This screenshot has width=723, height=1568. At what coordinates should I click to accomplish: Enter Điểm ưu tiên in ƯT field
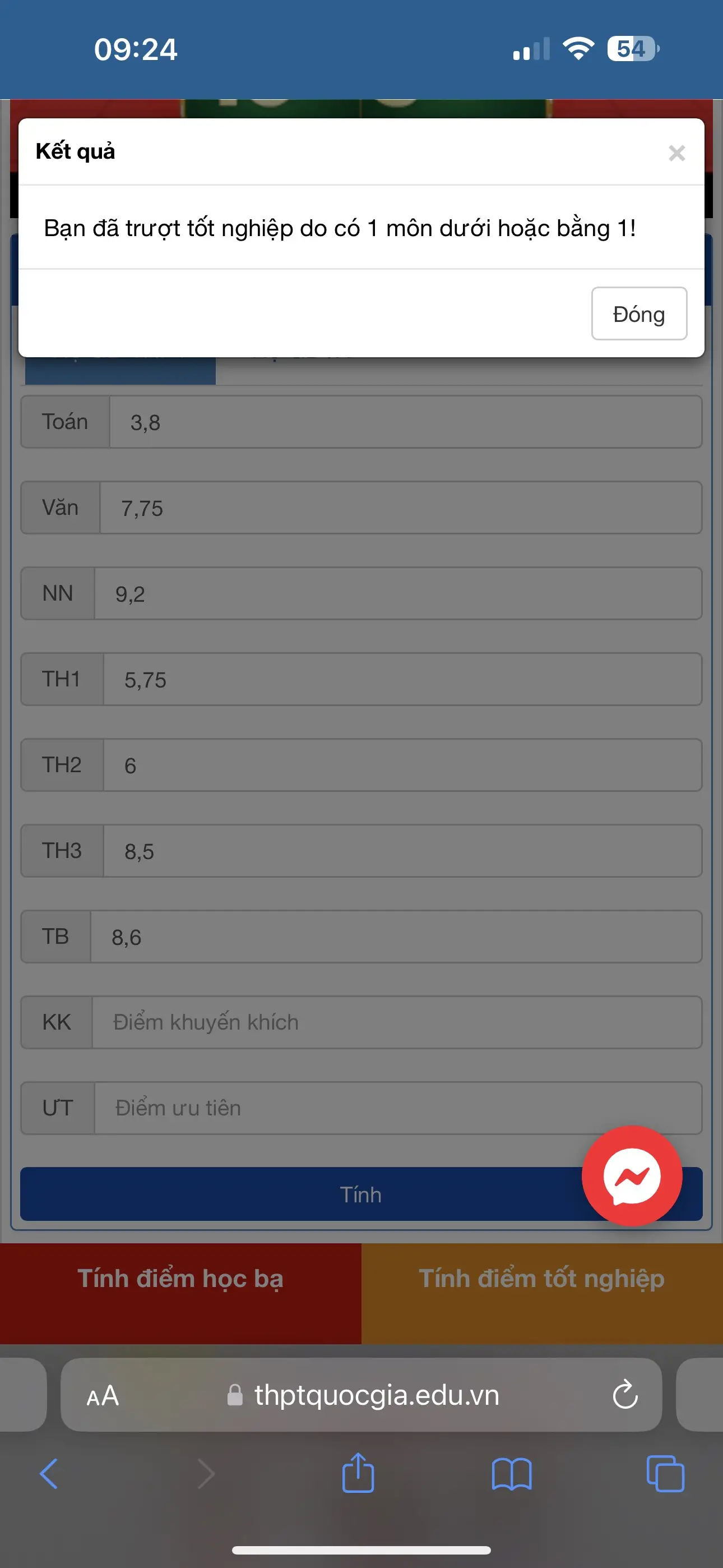(x=397, y=1109)
